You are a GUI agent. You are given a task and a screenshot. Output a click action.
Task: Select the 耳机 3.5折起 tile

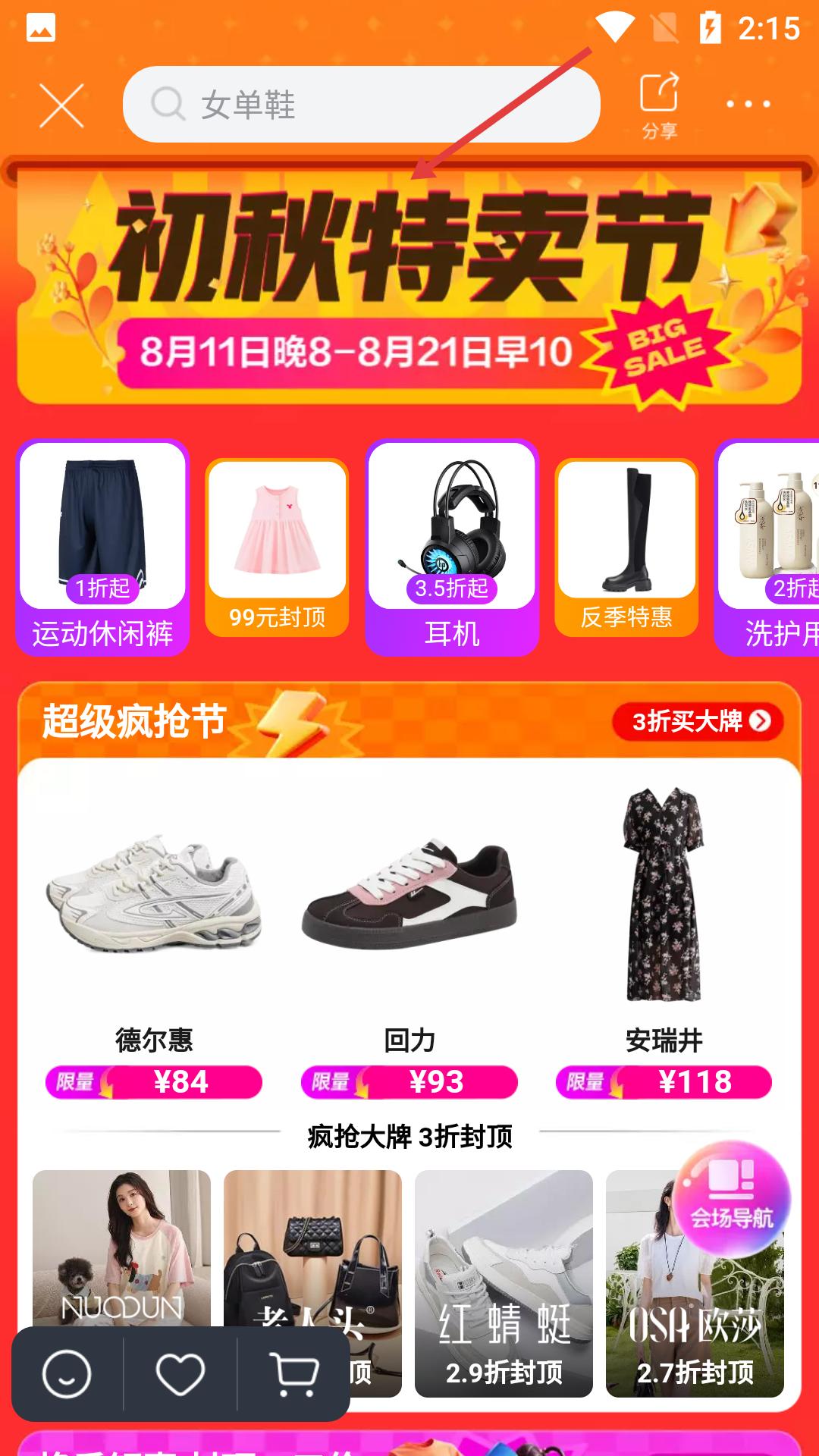(452, 547)
